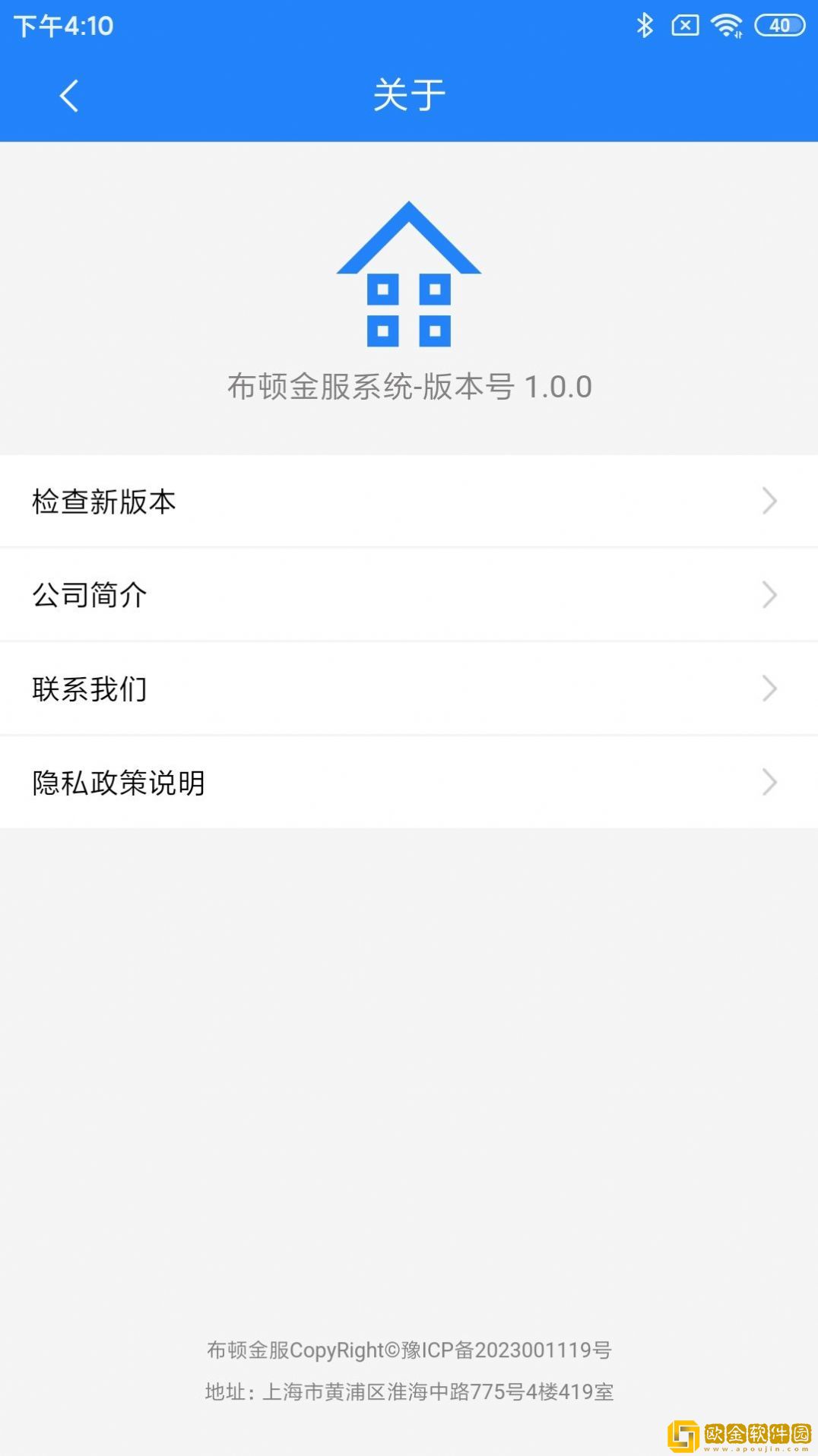
Task: Select 联系我们 to view contact info
Action: (x=408, y=689)
